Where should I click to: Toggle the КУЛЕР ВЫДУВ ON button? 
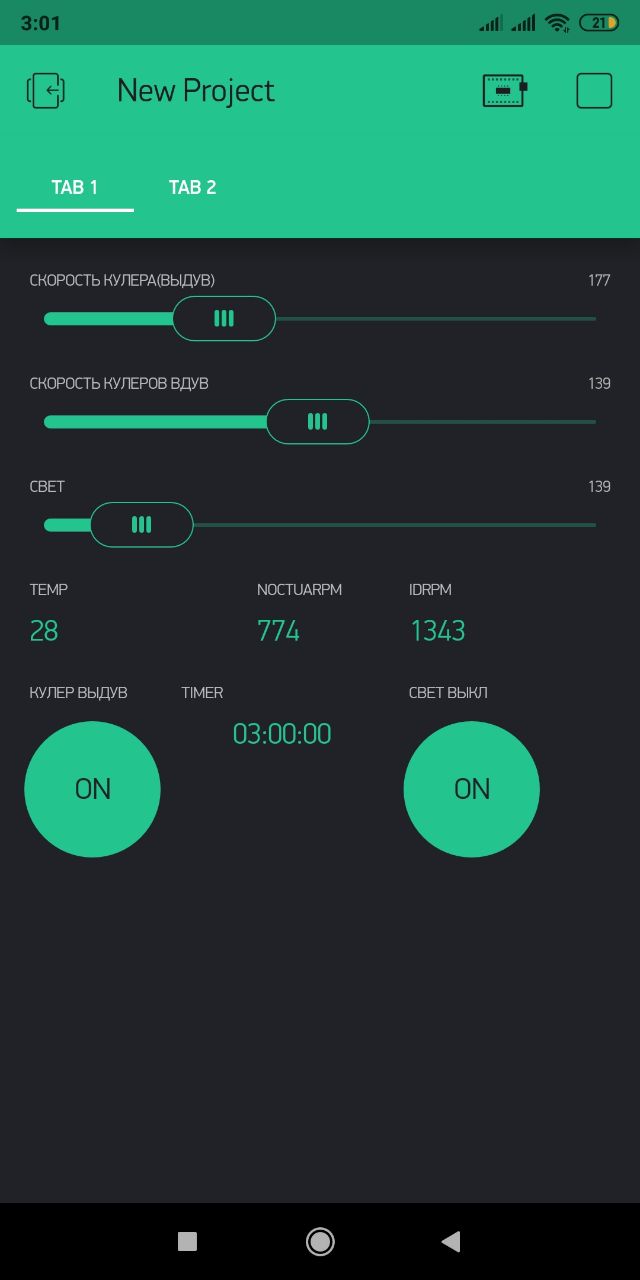(x=92, y=789)
